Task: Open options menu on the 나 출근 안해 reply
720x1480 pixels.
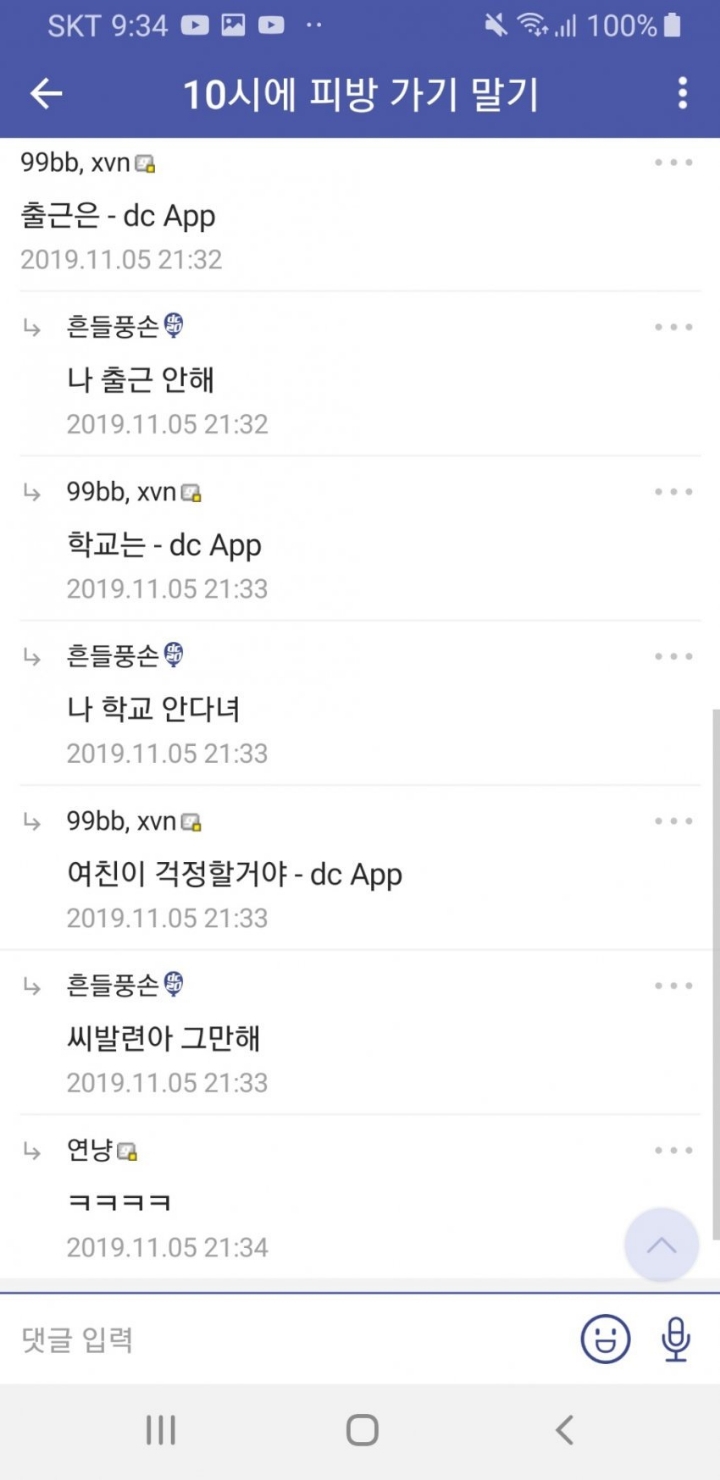Action: pyautogui.click(x=673, y=326)
